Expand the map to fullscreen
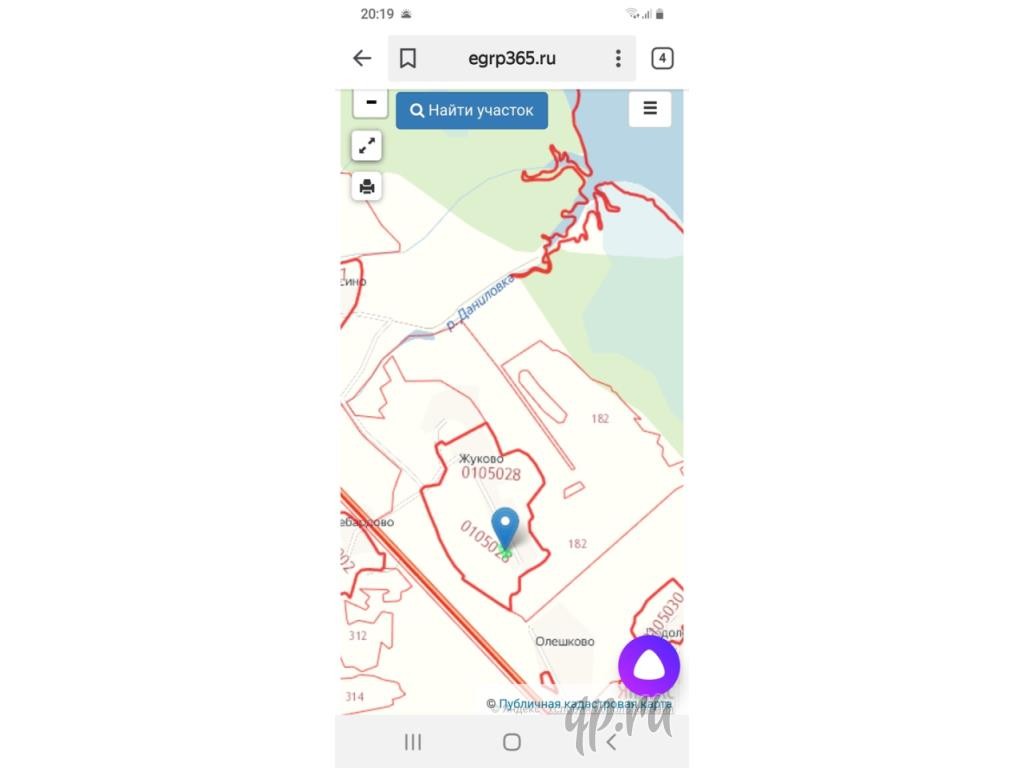Viewport: 1024px width, 768px height. pos(366,145)
